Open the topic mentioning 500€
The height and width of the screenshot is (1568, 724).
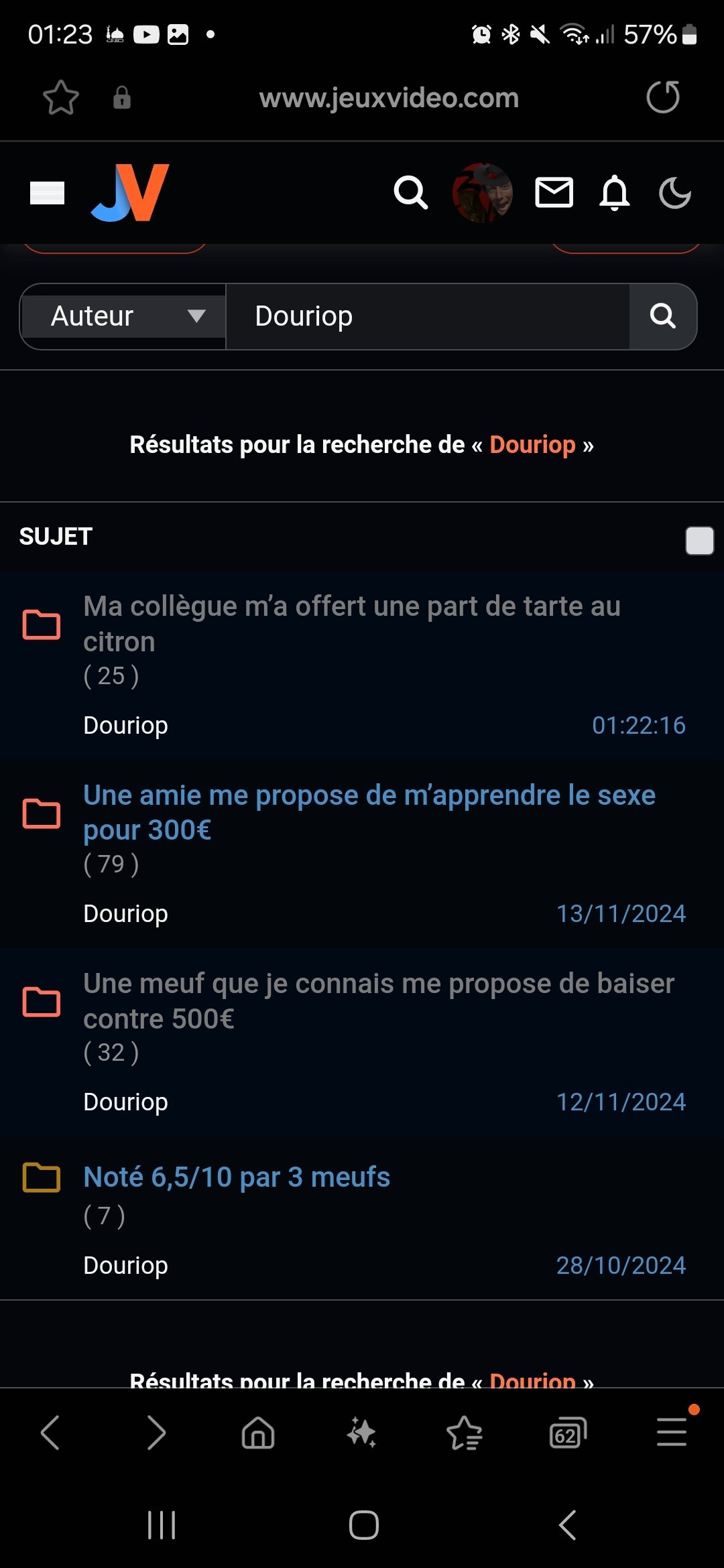(378, 1000)
